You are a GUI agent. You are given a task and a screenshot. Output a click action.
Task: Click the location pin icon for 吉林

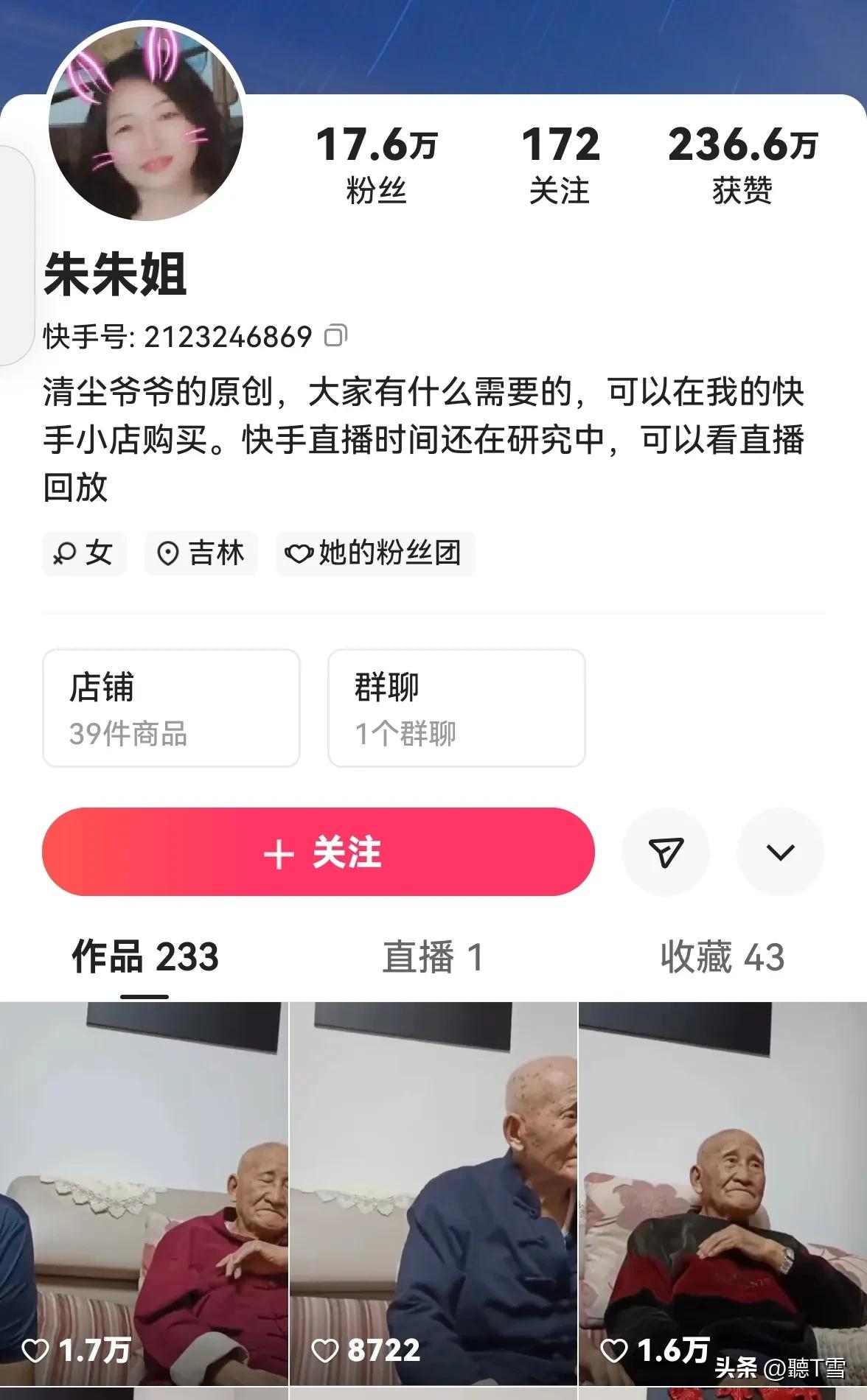pyautogui.click(x=168, y=553)
